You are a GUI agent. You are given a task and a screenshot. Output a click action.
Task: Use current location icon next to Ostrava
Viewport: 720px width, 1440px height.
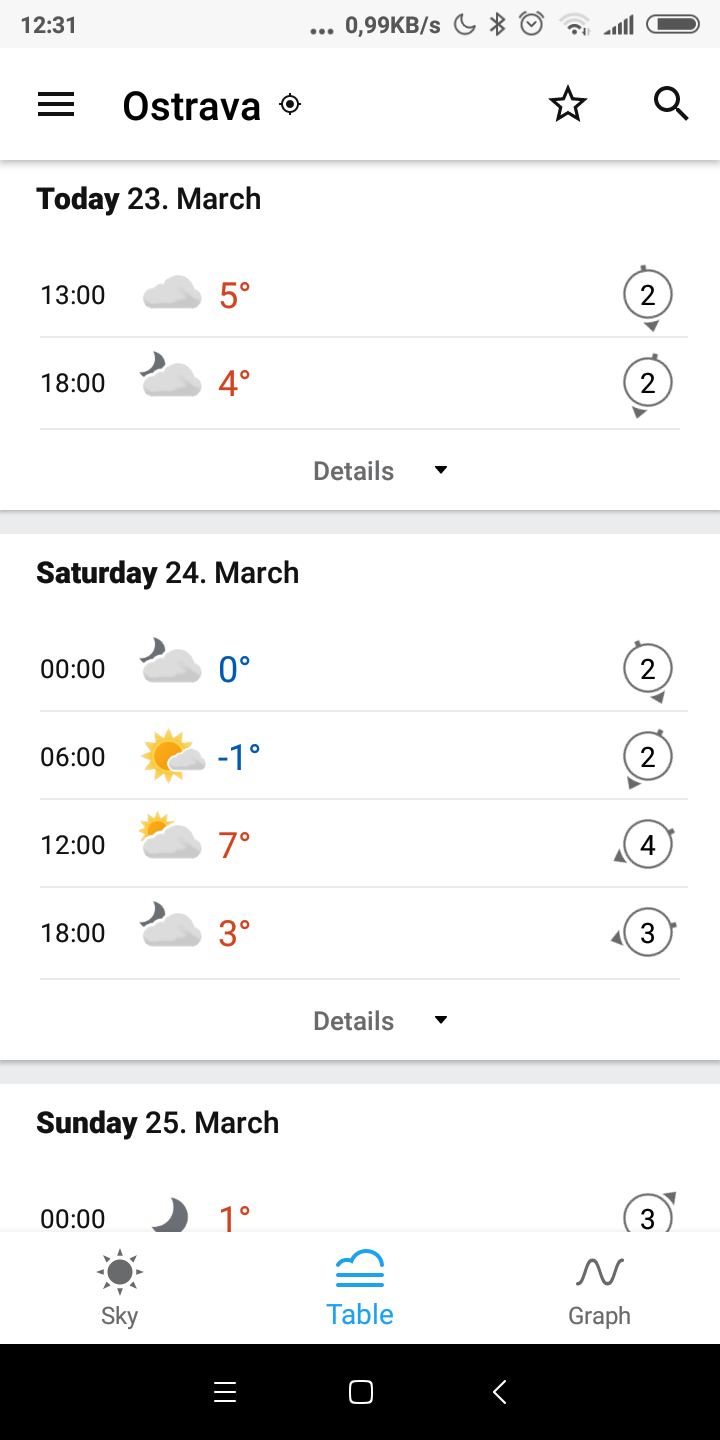coord(290,104)
